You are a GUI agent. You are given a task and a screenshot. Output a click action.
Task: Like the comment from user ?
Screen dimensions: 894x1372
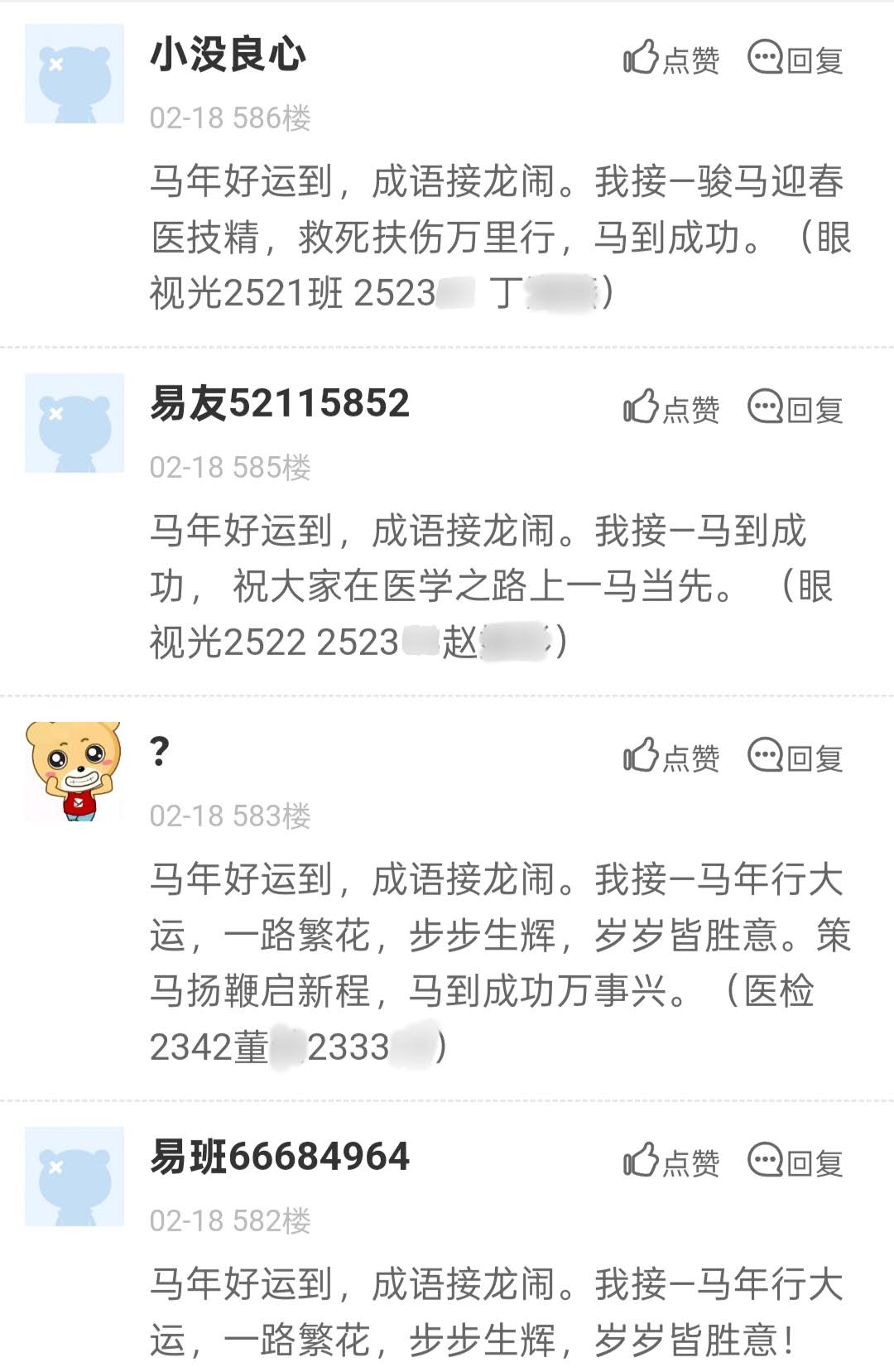(670, 757)
